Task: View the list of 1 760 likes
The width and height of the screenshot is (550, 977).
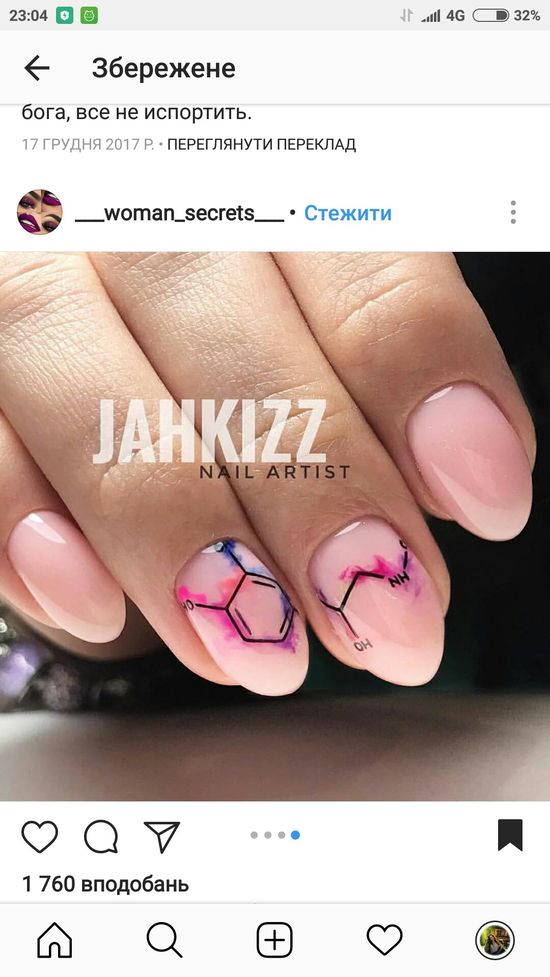Action: (105, 884)
